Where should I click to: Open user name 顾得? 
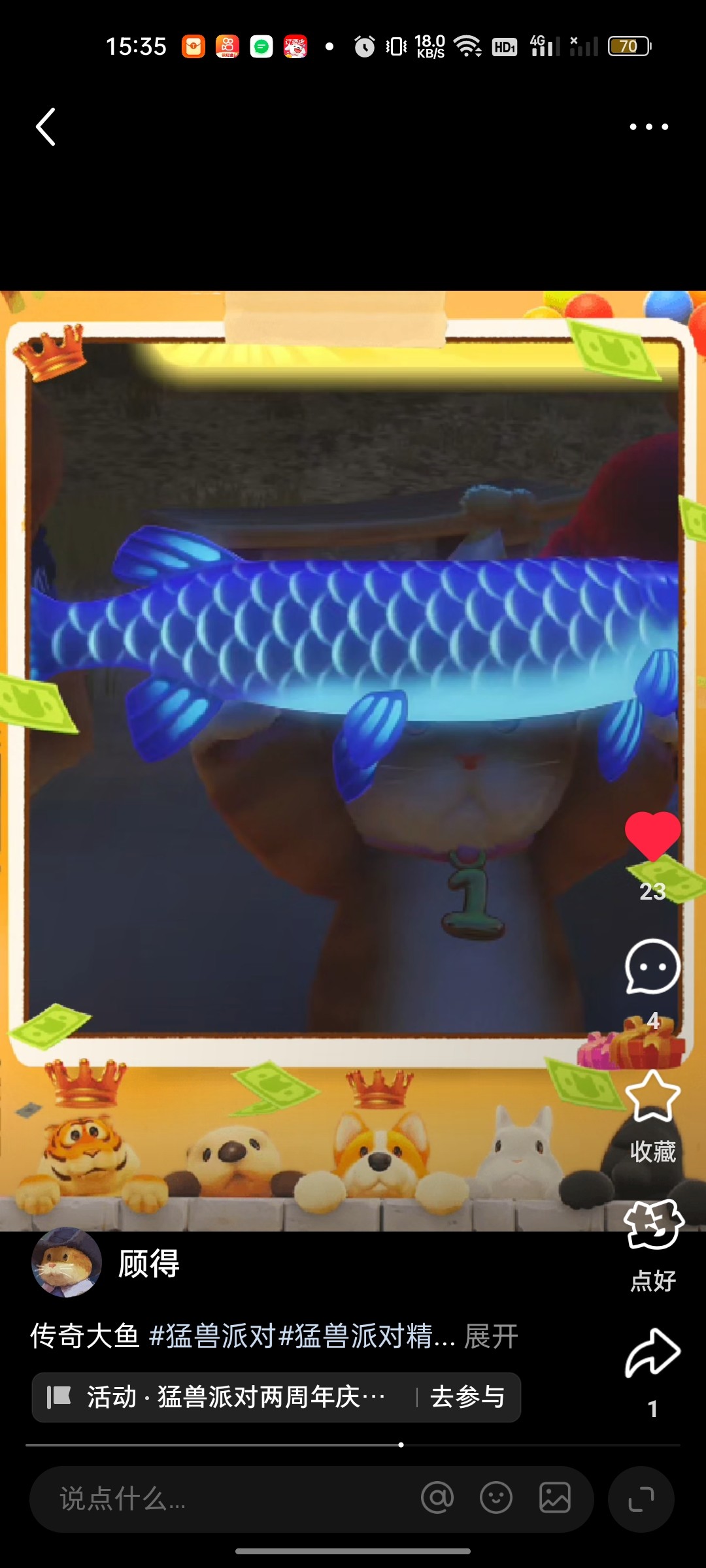[x=149, y=1264]
